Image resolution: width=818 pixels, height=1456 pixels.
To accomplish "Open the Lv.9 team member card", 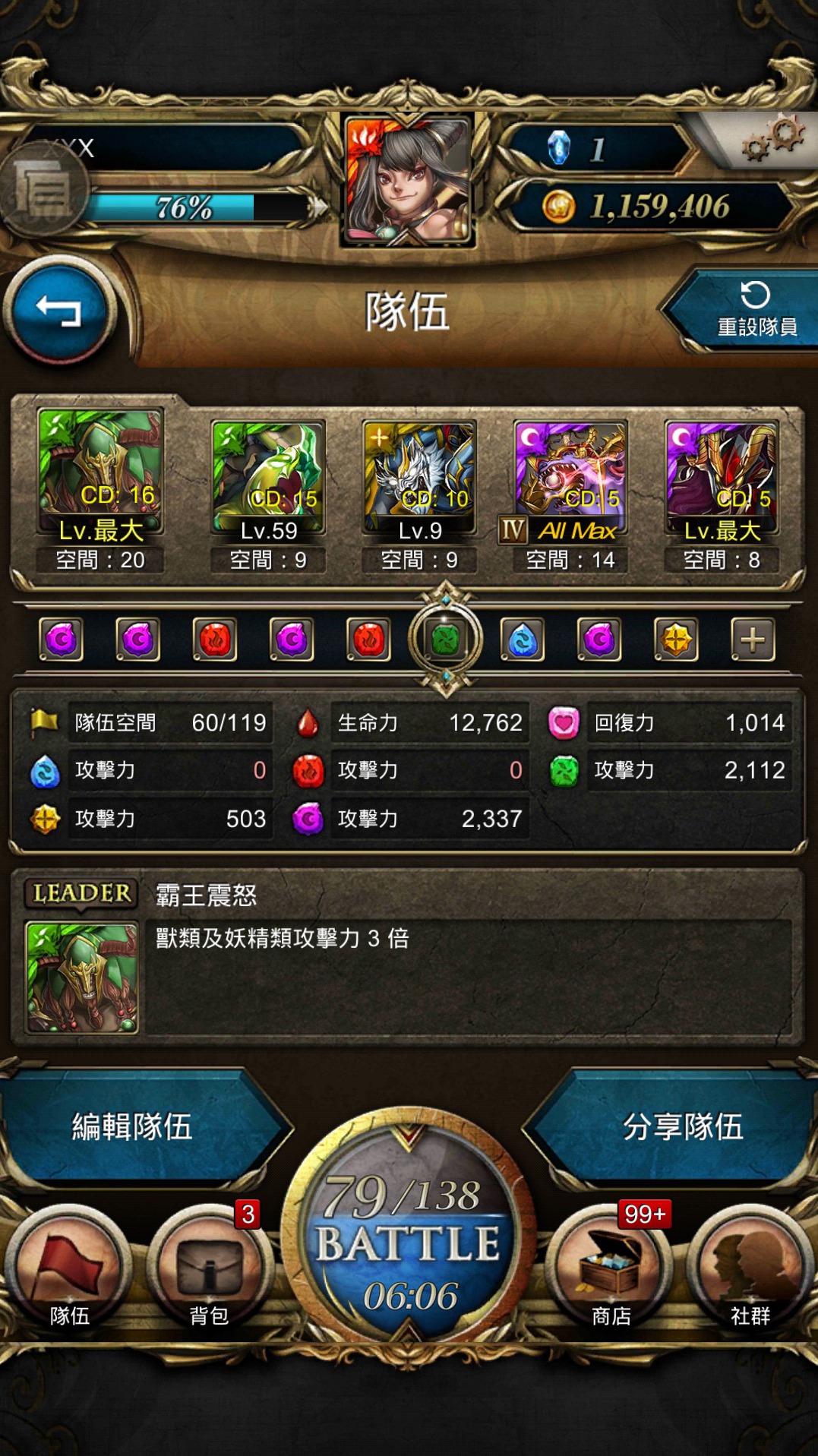I will click(419, 478).
